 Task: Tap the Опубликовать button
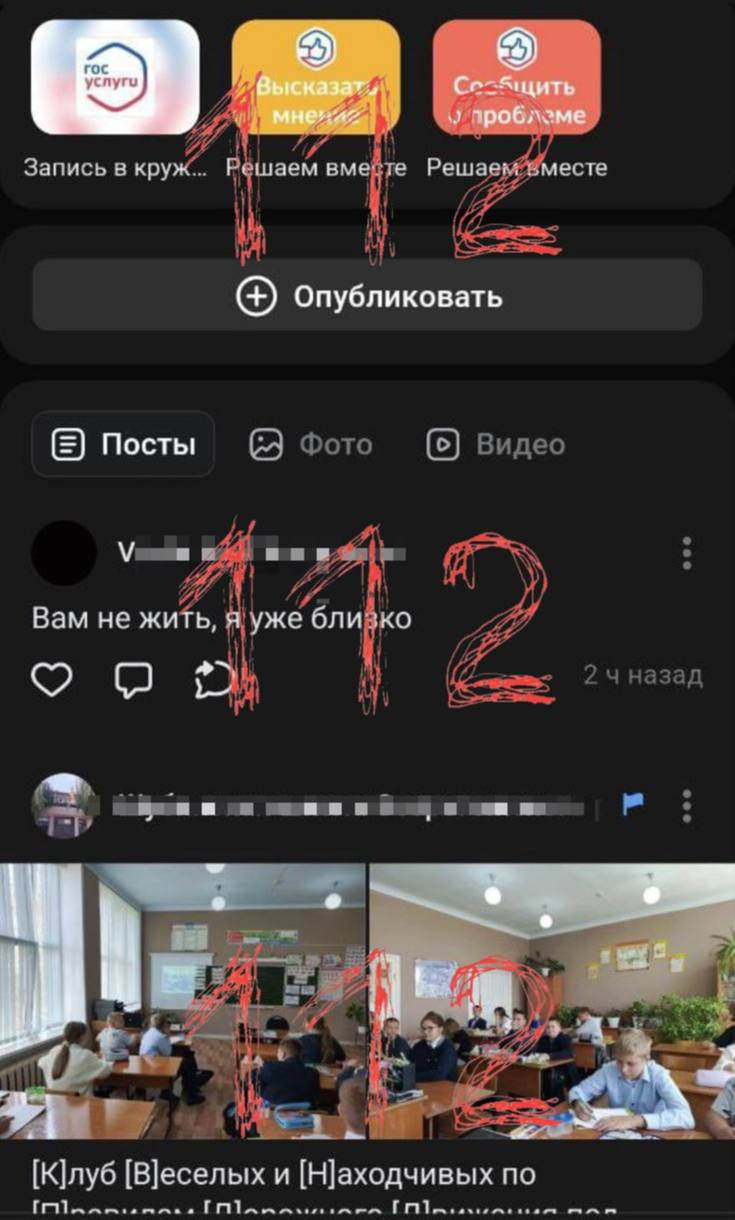367,296
